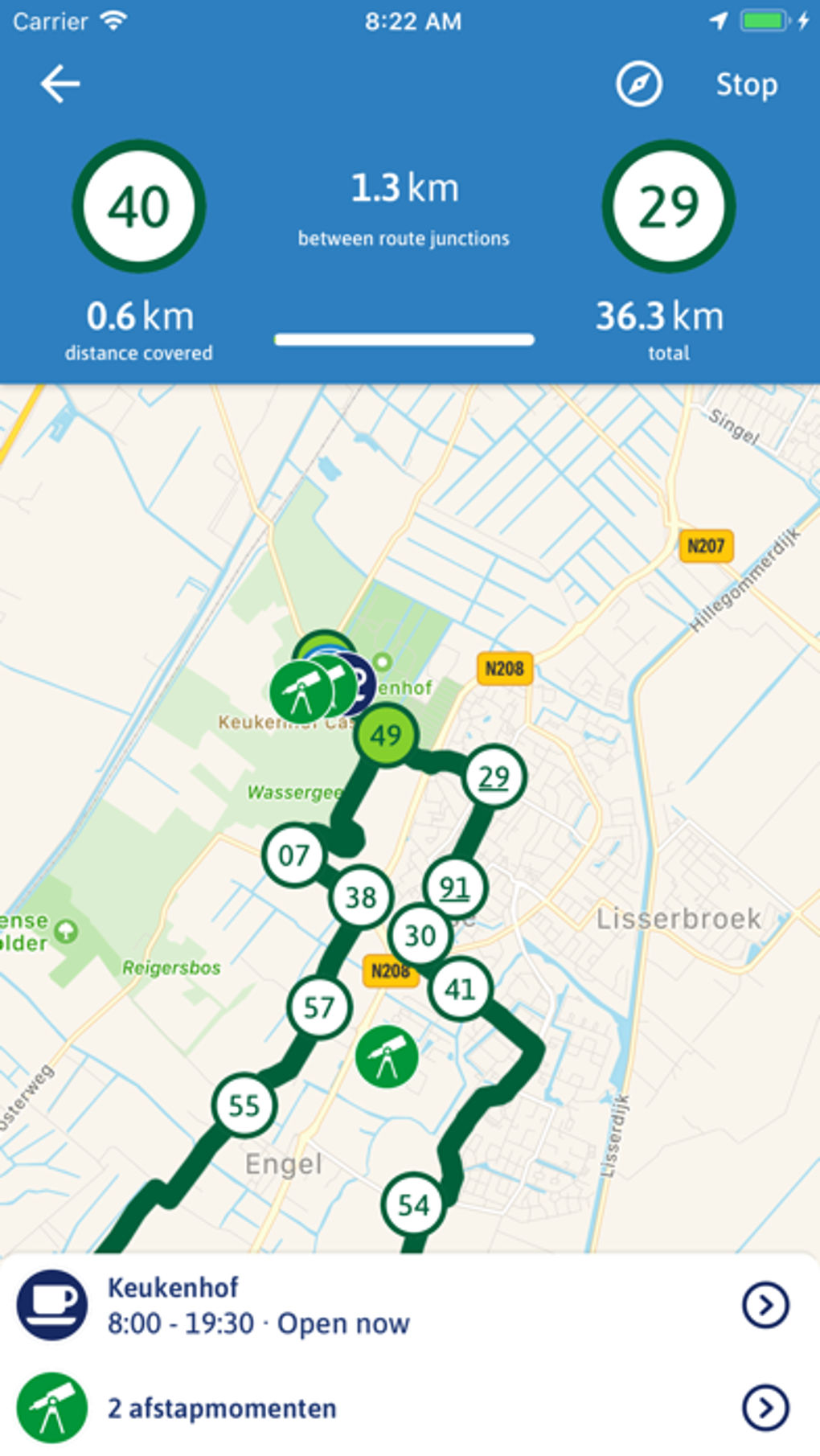Viewport: 820px width, 1456px height.
Task: Select junction 49 on the map
Action: tap(386, 735)
